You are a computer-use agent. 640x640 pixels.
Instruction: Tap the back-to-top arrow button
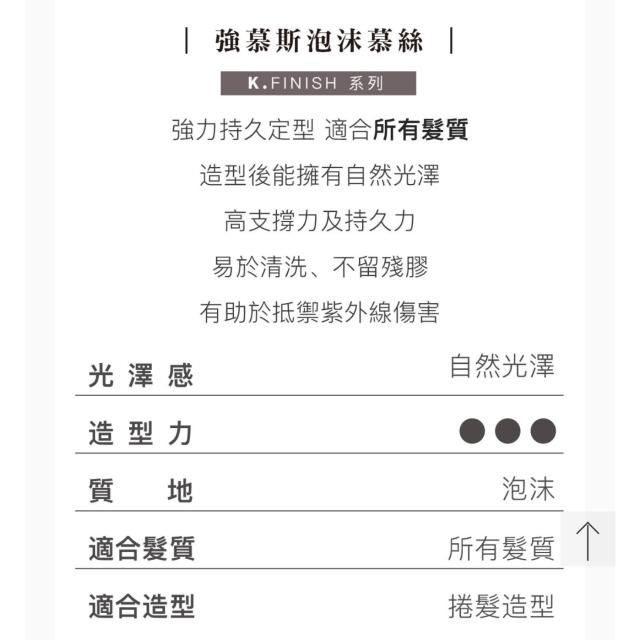pyautogui.click(x=588, y=539)
